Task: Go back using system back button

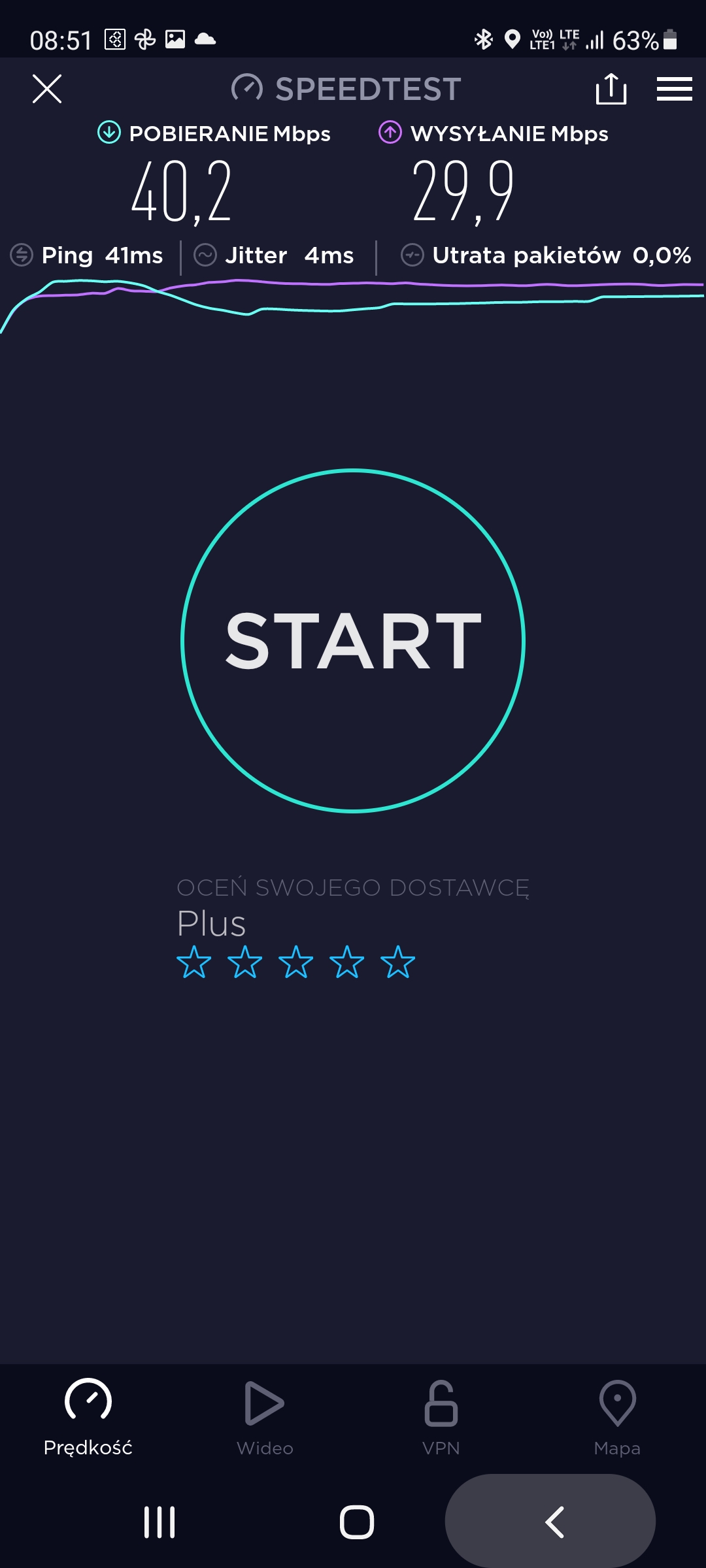Action: (x=554, y=1522)
